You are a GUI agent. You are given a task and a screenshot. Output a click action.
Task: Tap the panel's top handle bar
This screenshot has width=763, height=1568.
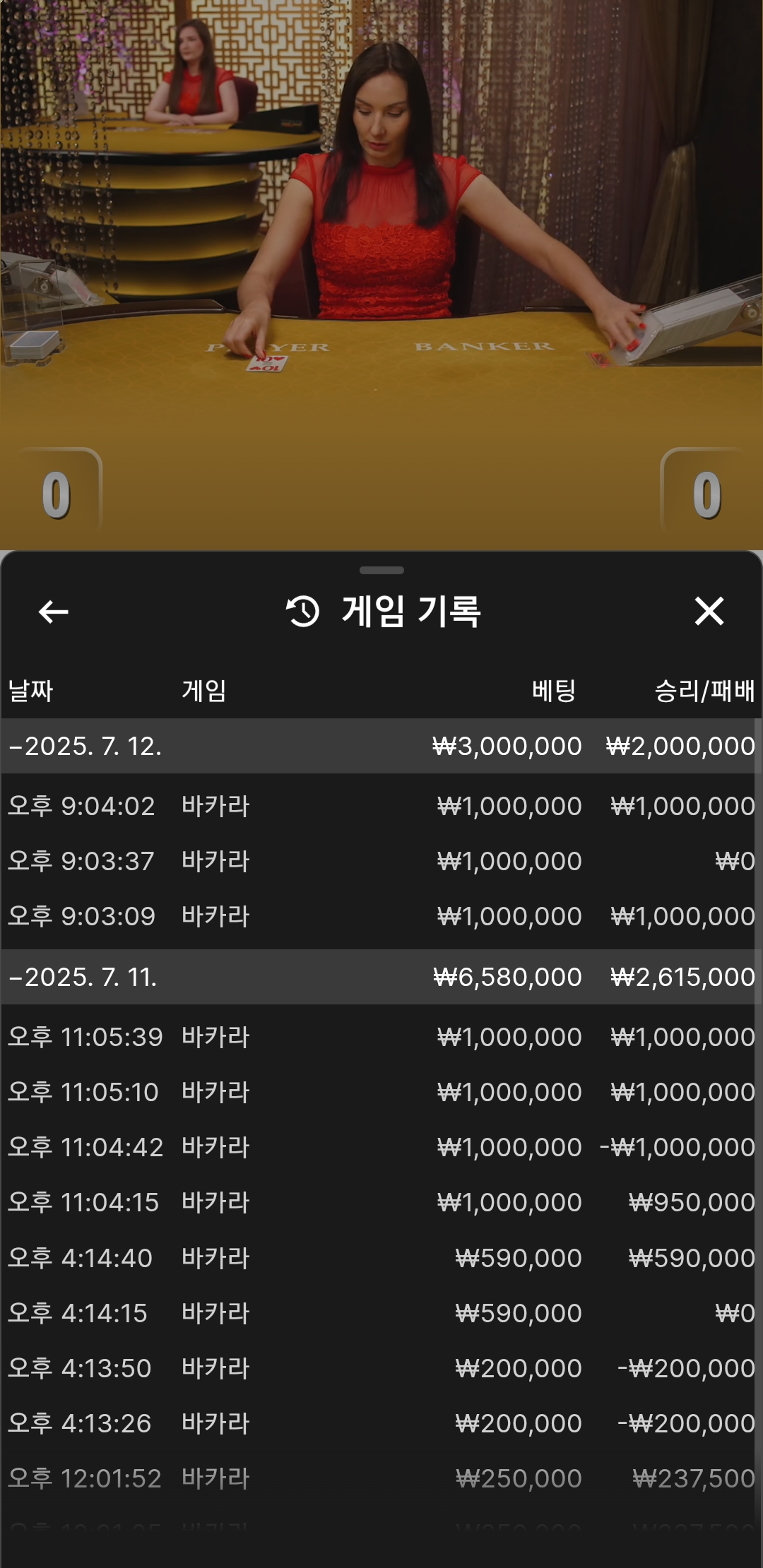coord(381,570)
